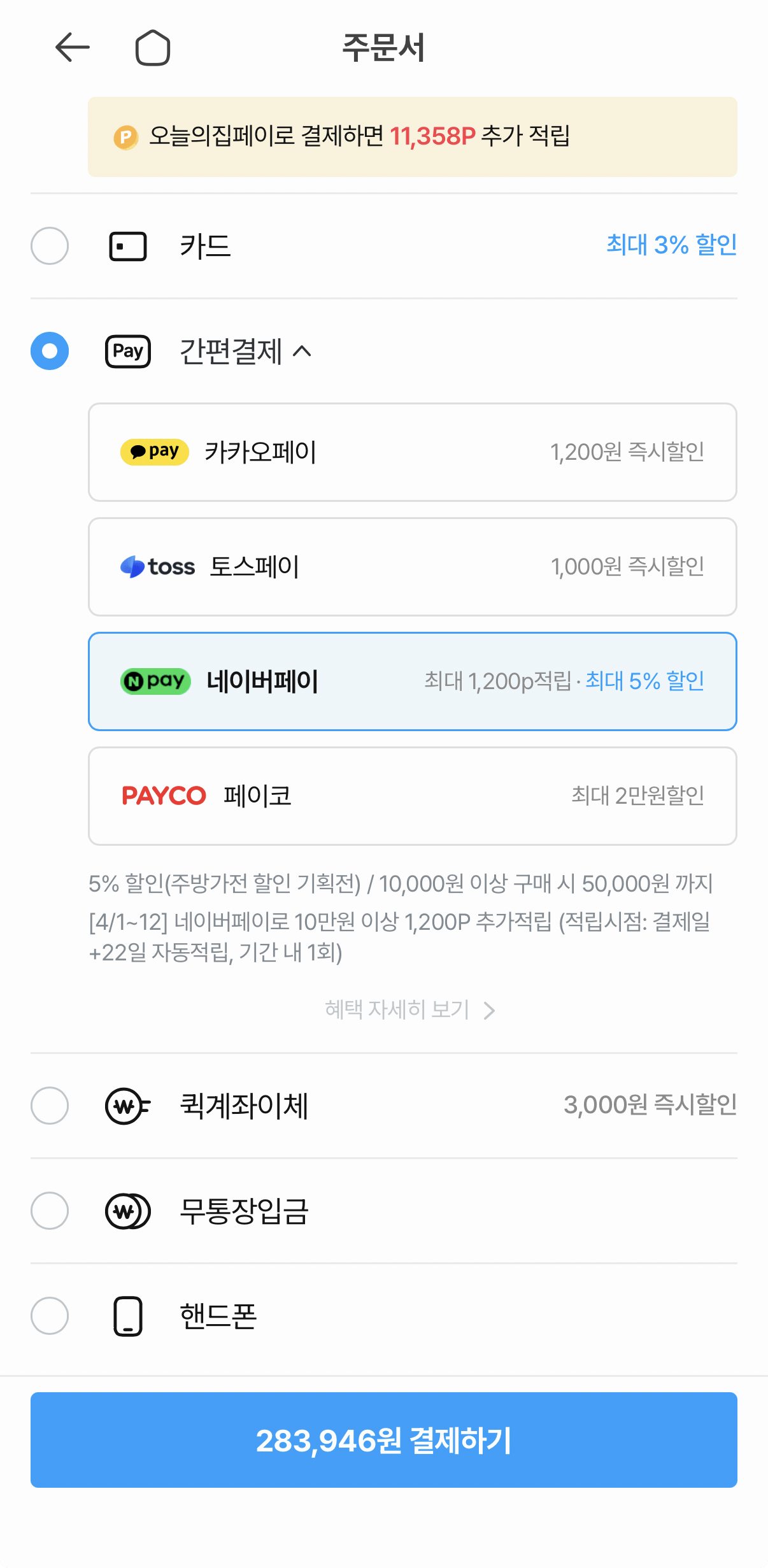Viewport: 768px width, 1568px height.
Task: Tap the PAYCO logo icon
Action: [x=164, y=795]
